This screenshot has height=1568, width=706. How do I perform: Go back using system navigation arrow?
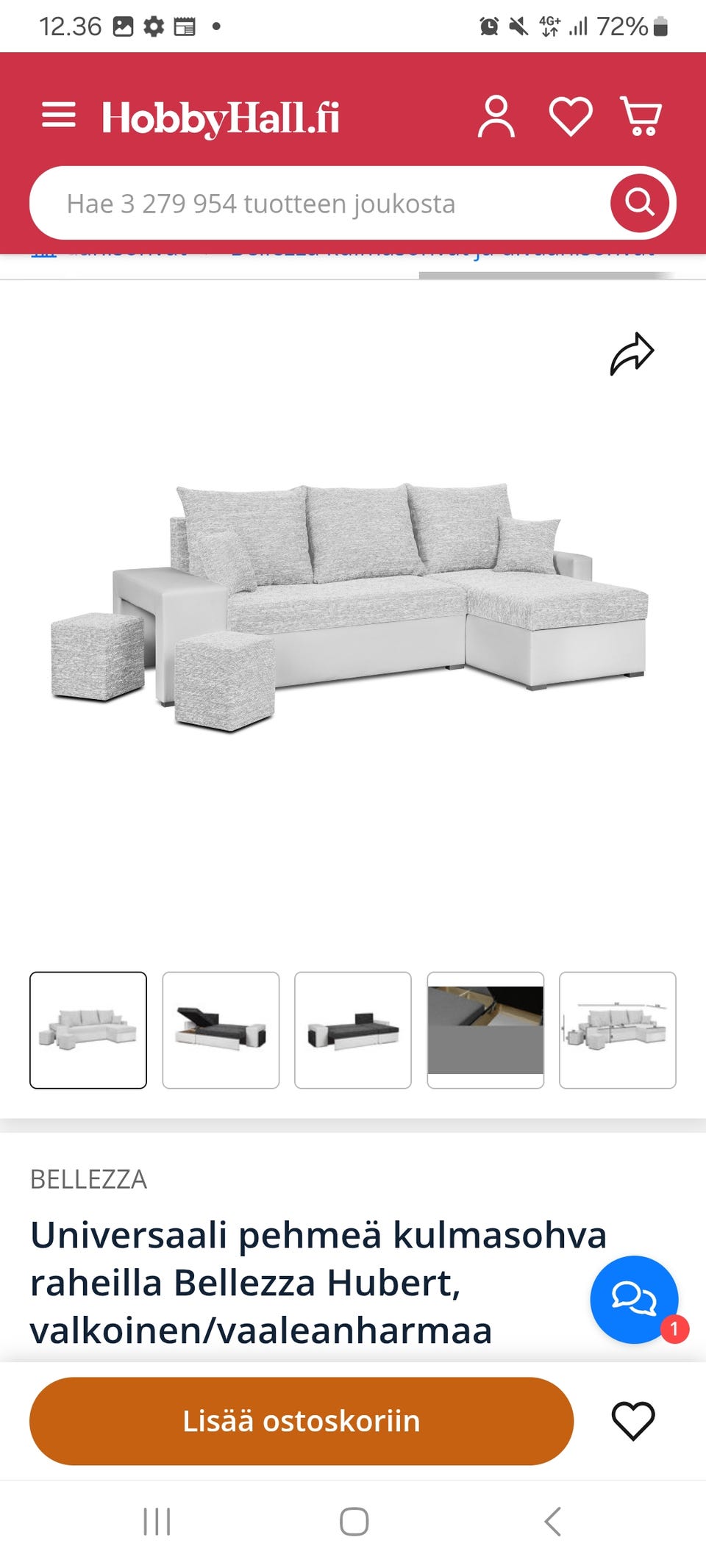coord(553,1521)
